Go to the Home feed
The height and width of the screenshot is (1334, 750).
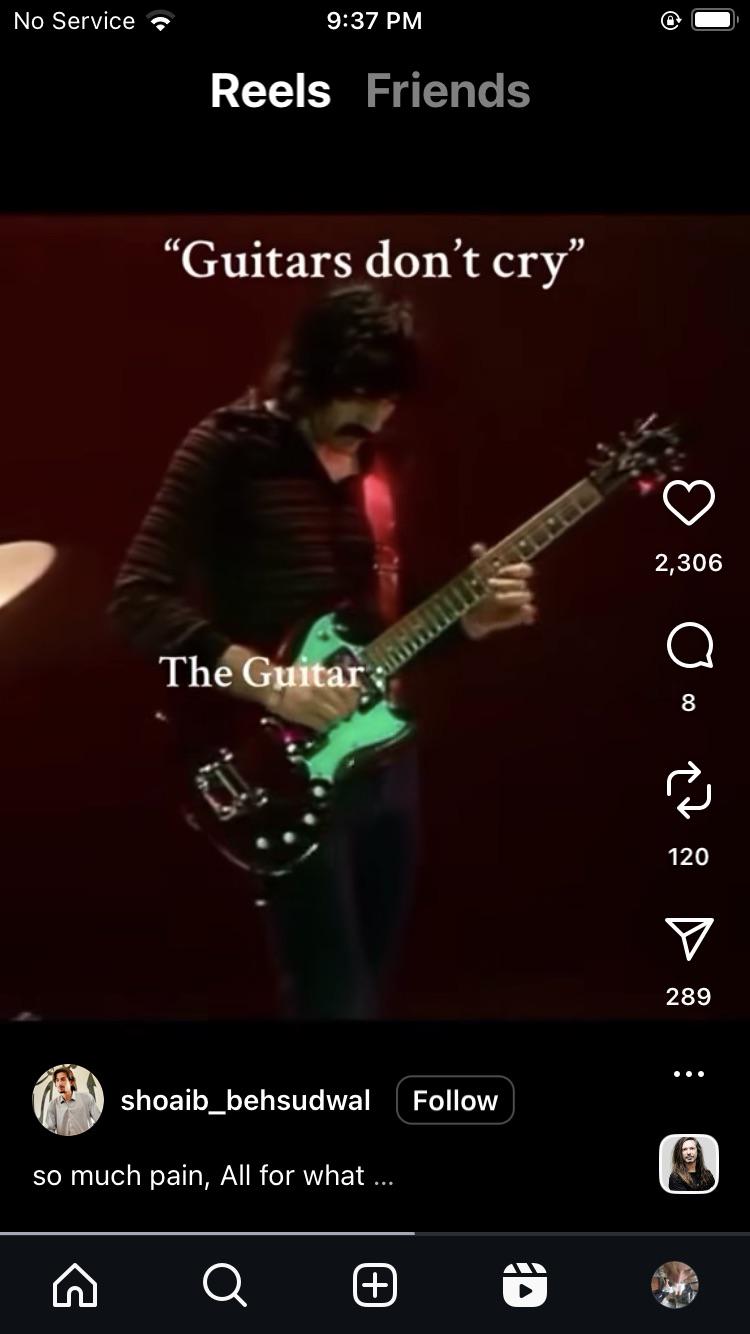[x=75, y=1285]
